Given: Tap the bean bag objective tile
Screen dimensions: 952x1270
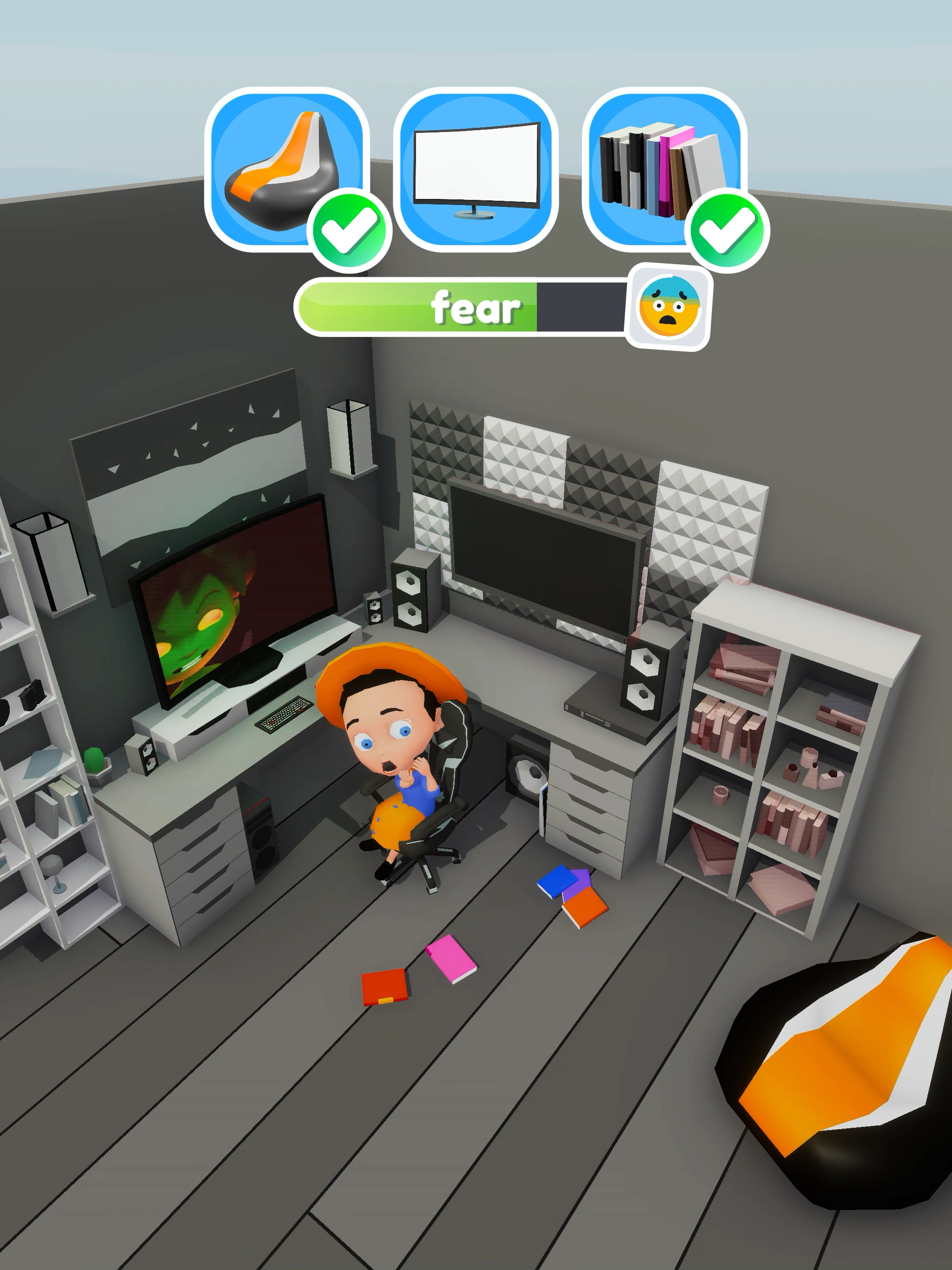Looking at the screenshot, I should tap(286, 170).
